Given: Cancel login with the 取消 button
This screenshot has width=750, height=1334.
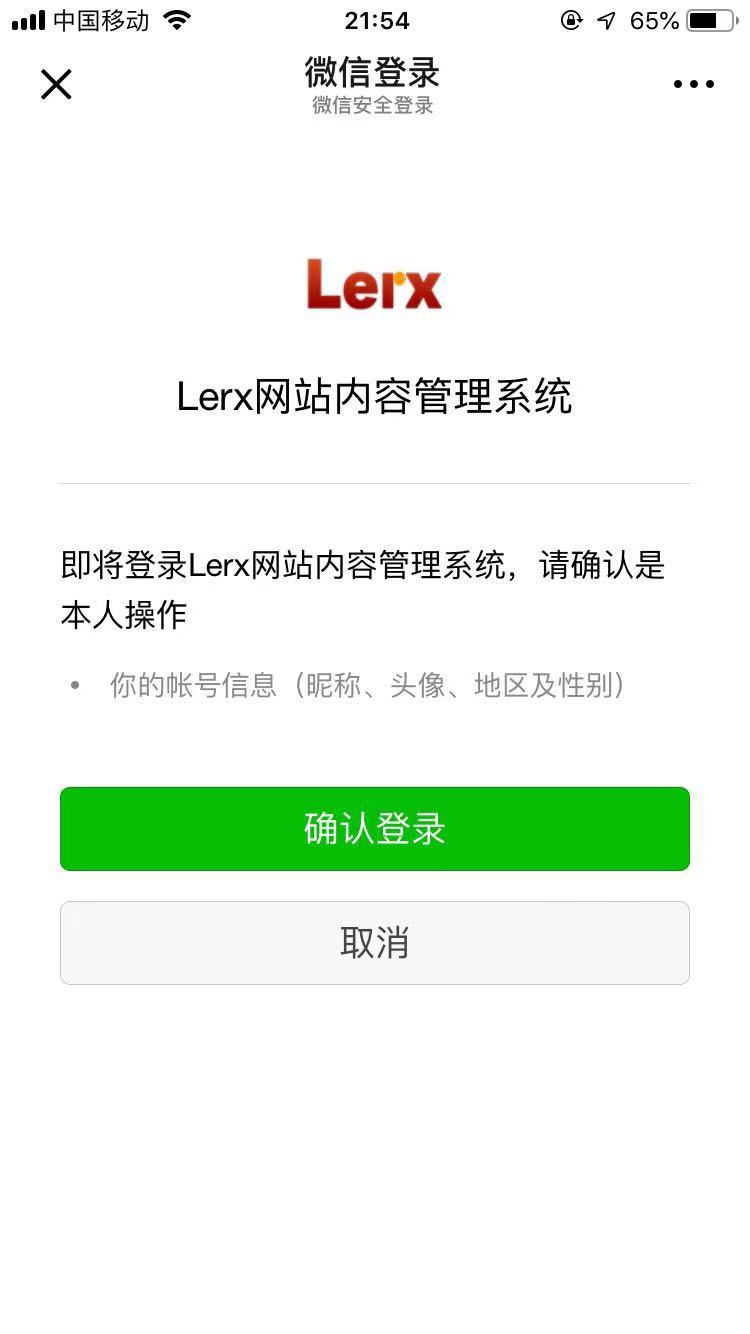Looking at the screenshot, I should click(x=374, y=943).
